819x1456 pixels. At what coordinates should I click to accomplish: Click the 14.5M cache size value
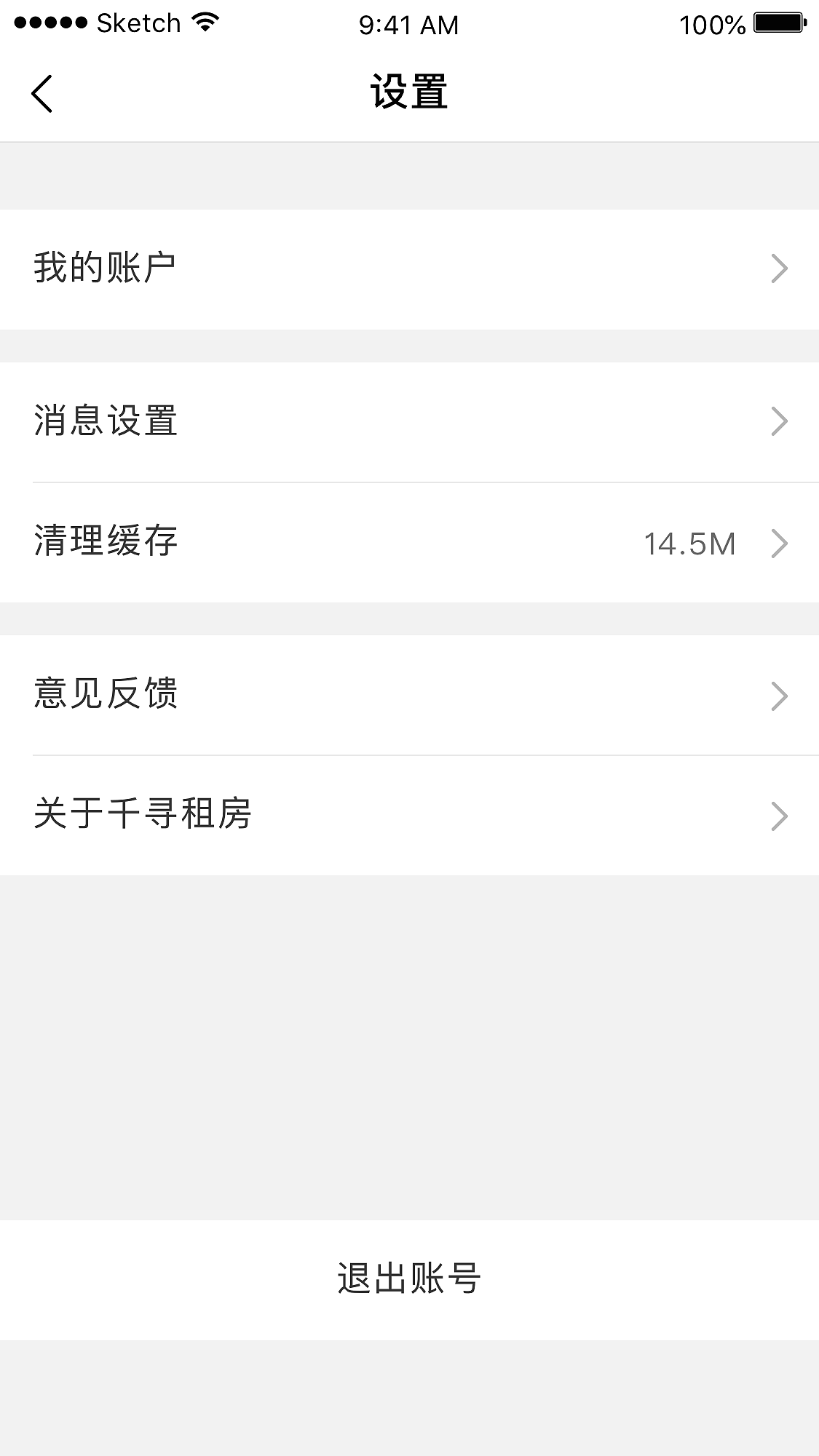[689, 543]
